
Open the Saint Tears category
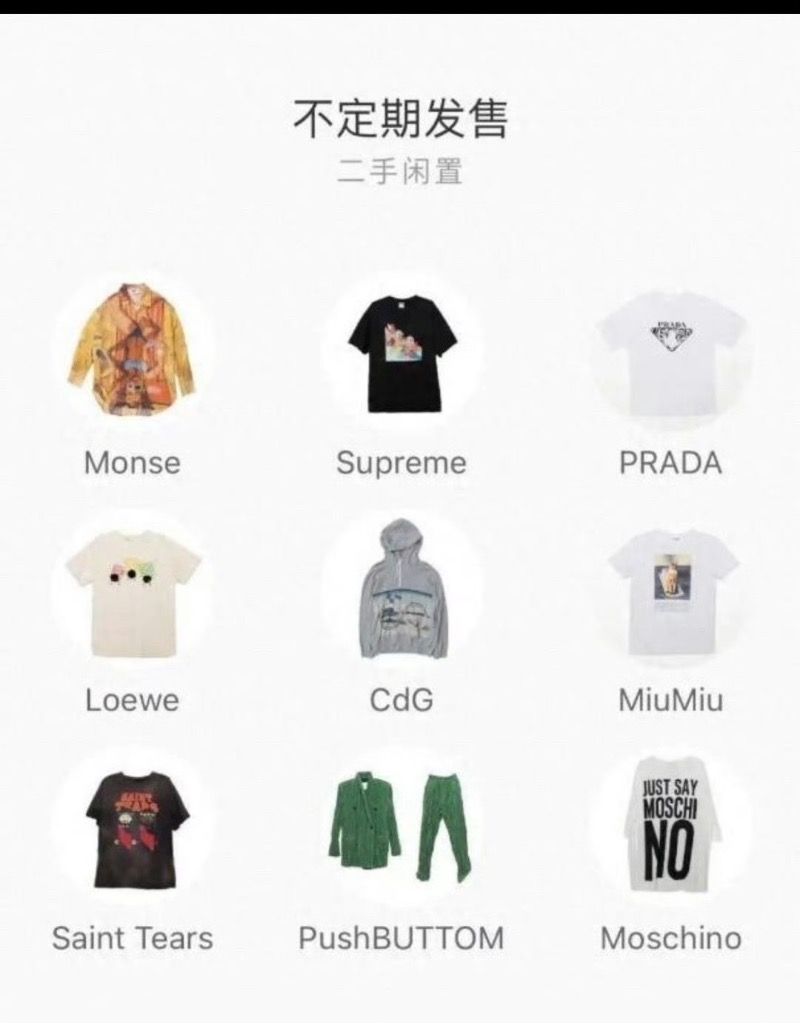132,830
